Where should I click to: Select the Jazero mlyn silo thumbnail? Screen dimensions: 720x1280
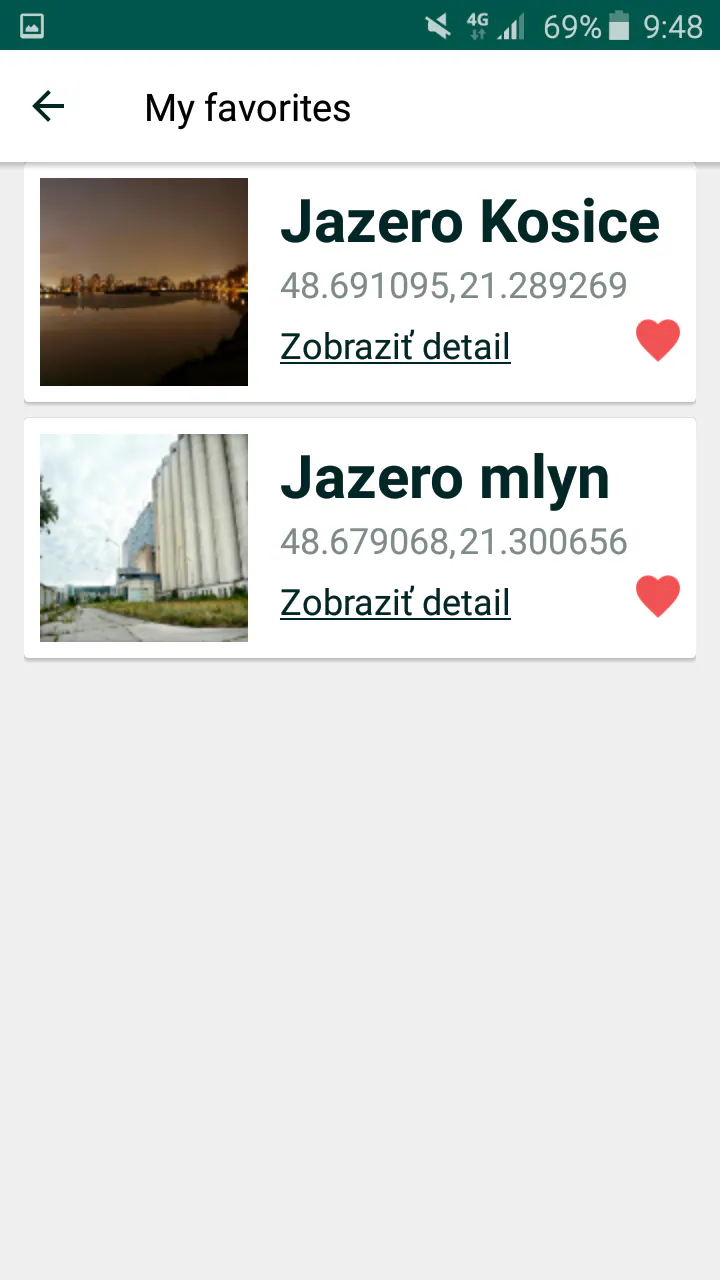pyautogui.click(x=143, y=537)
